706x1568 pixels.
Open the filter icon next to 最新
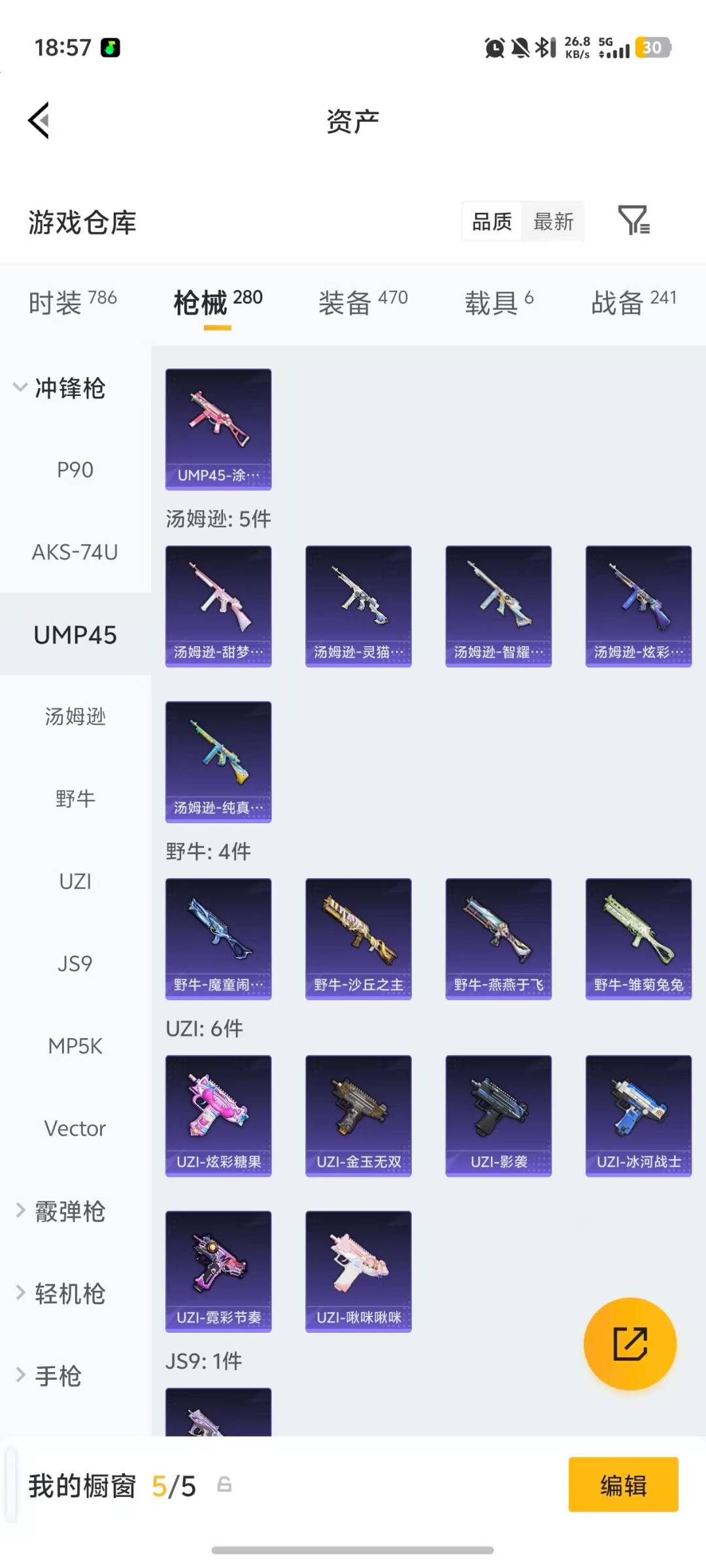point(633,221)
